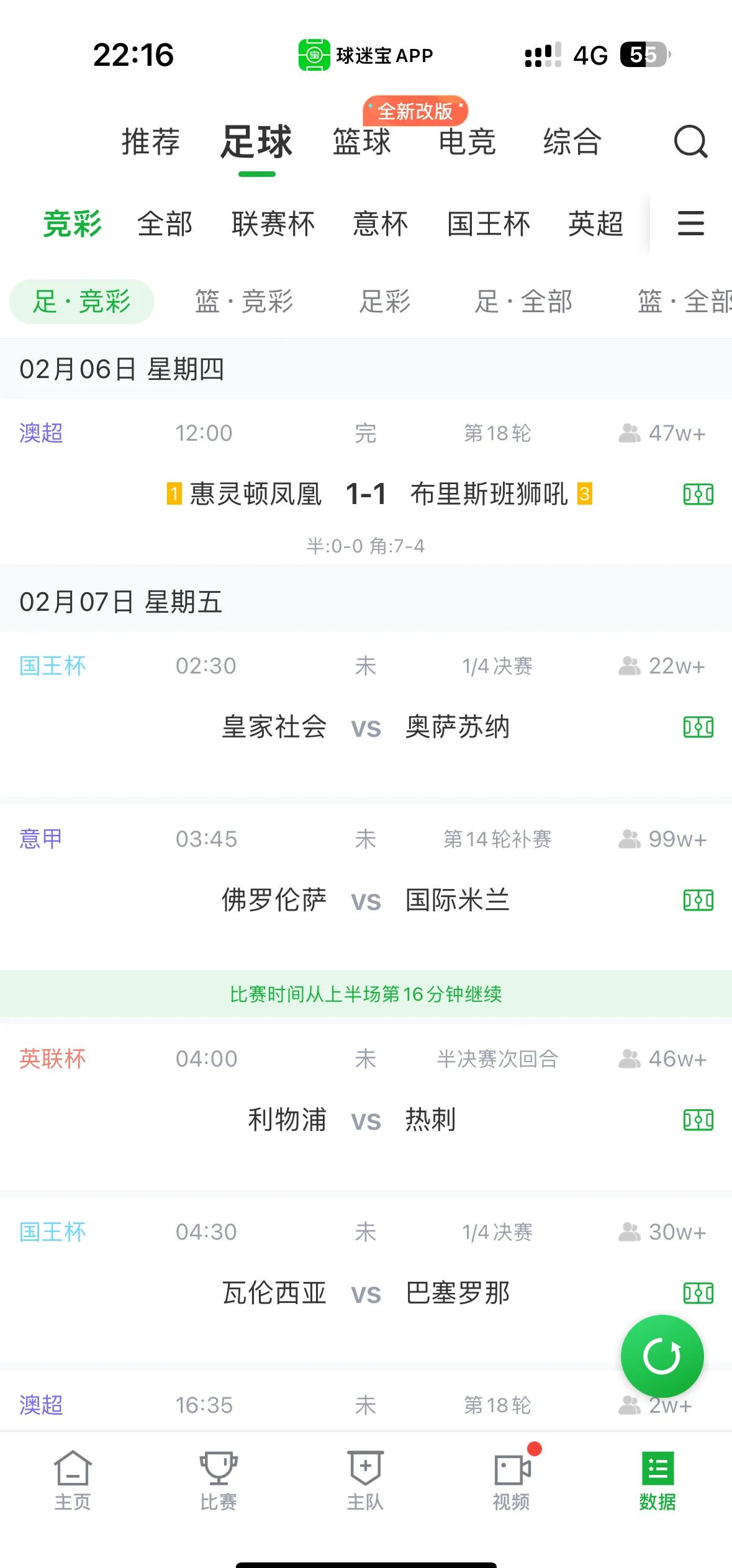This screenshot has height=1568, width=732.
Task: Select the 国王杯 league filter
Action: click(489, 225)
